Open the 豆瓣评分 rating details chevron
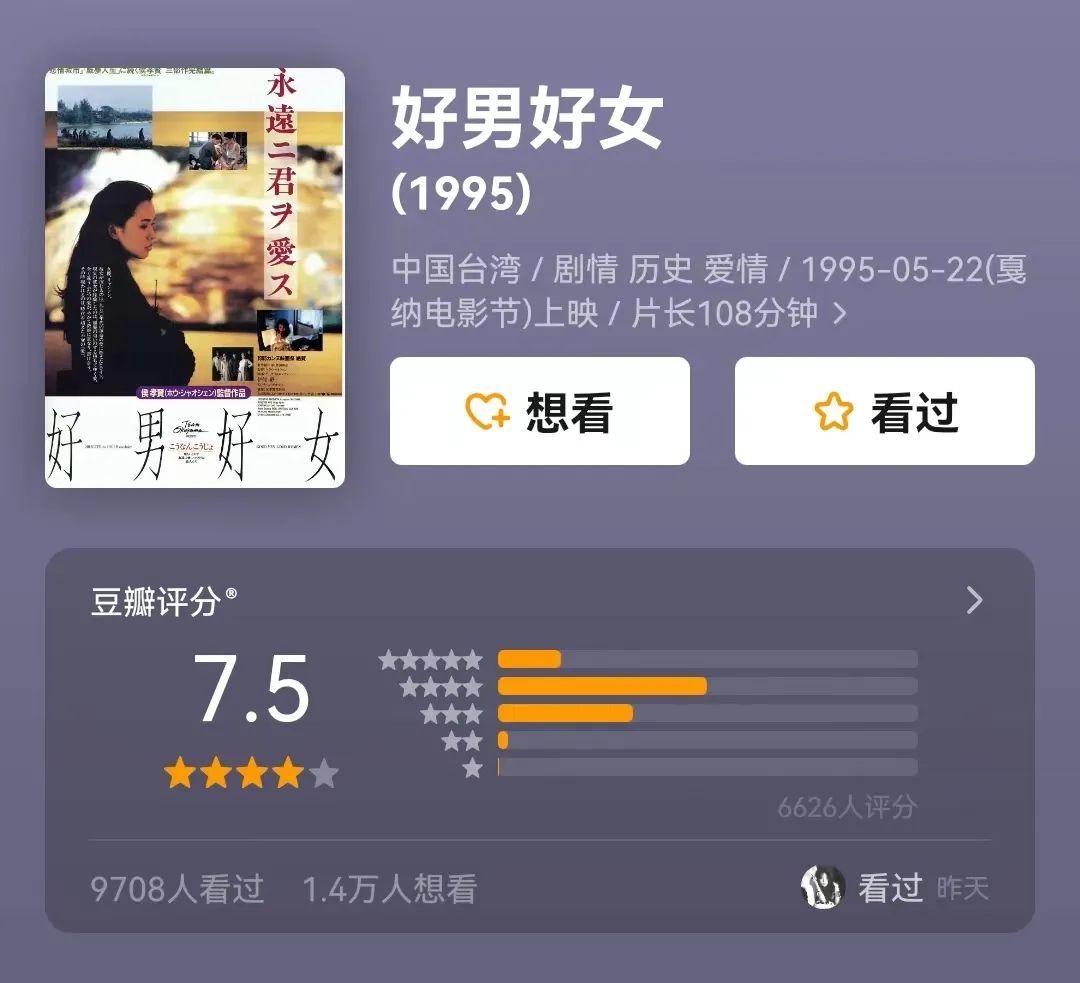 coord(974,600)
